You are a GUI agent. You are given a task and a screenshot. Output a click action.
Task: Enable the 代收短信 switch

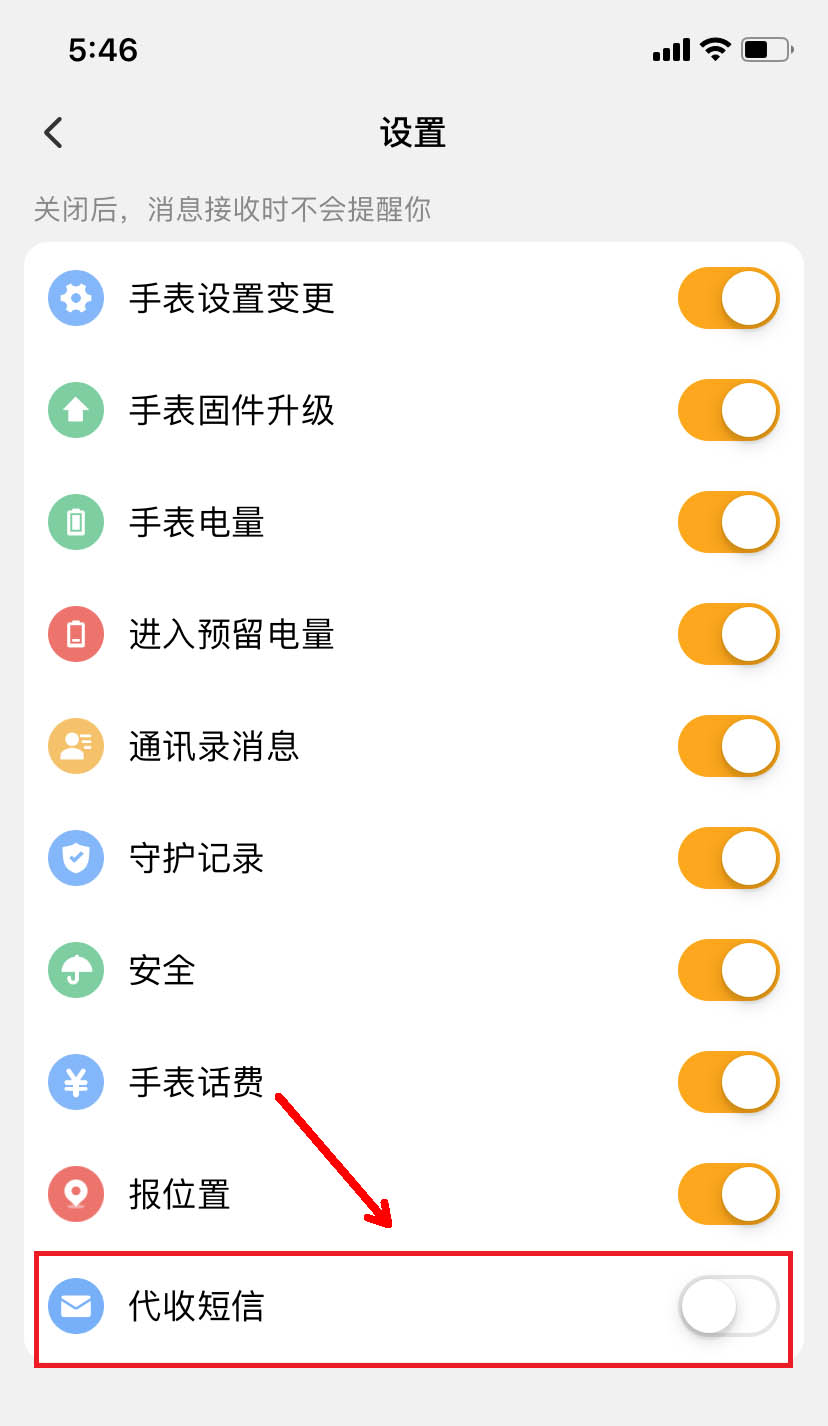(x=728, y=1306)
